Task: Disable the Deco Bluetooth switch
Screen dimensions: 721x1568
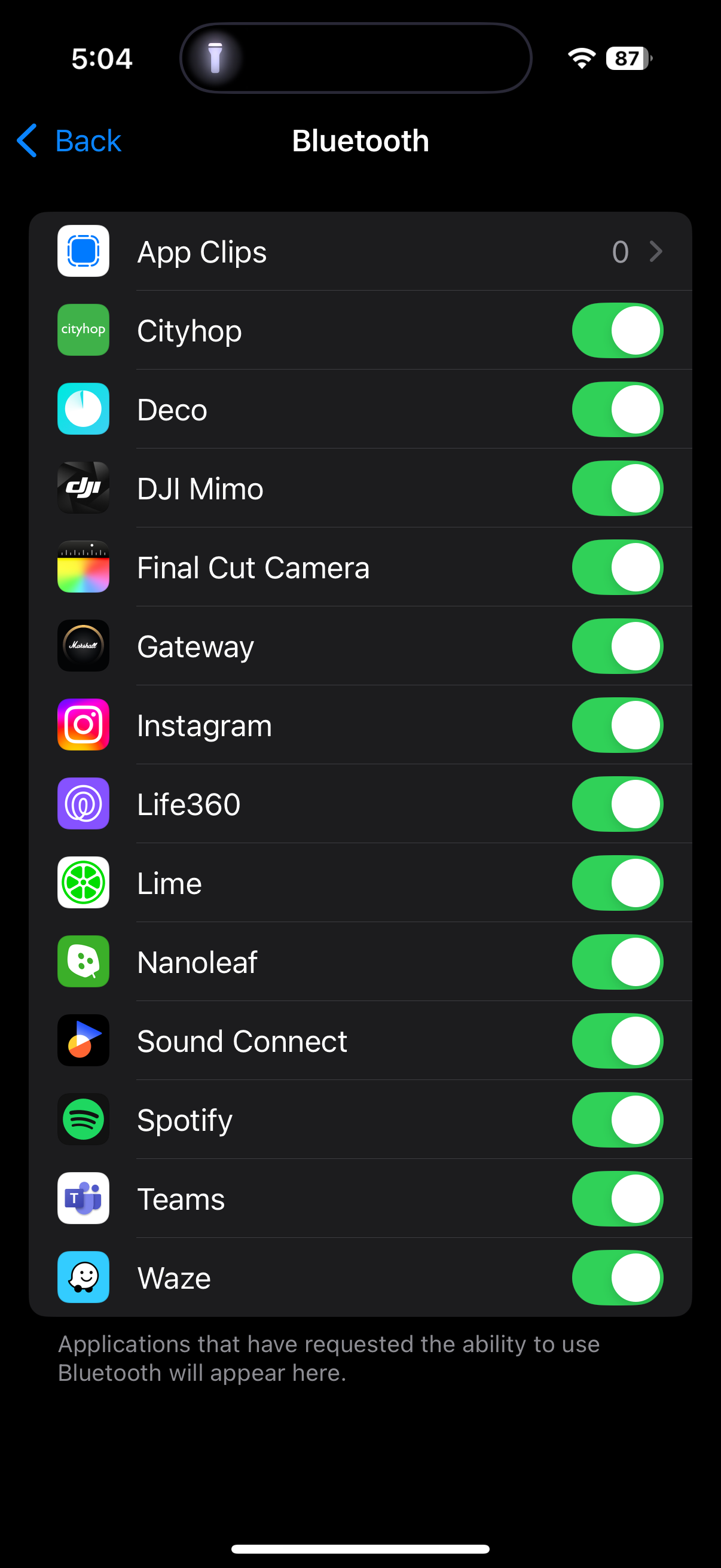Action: [617, 410]
